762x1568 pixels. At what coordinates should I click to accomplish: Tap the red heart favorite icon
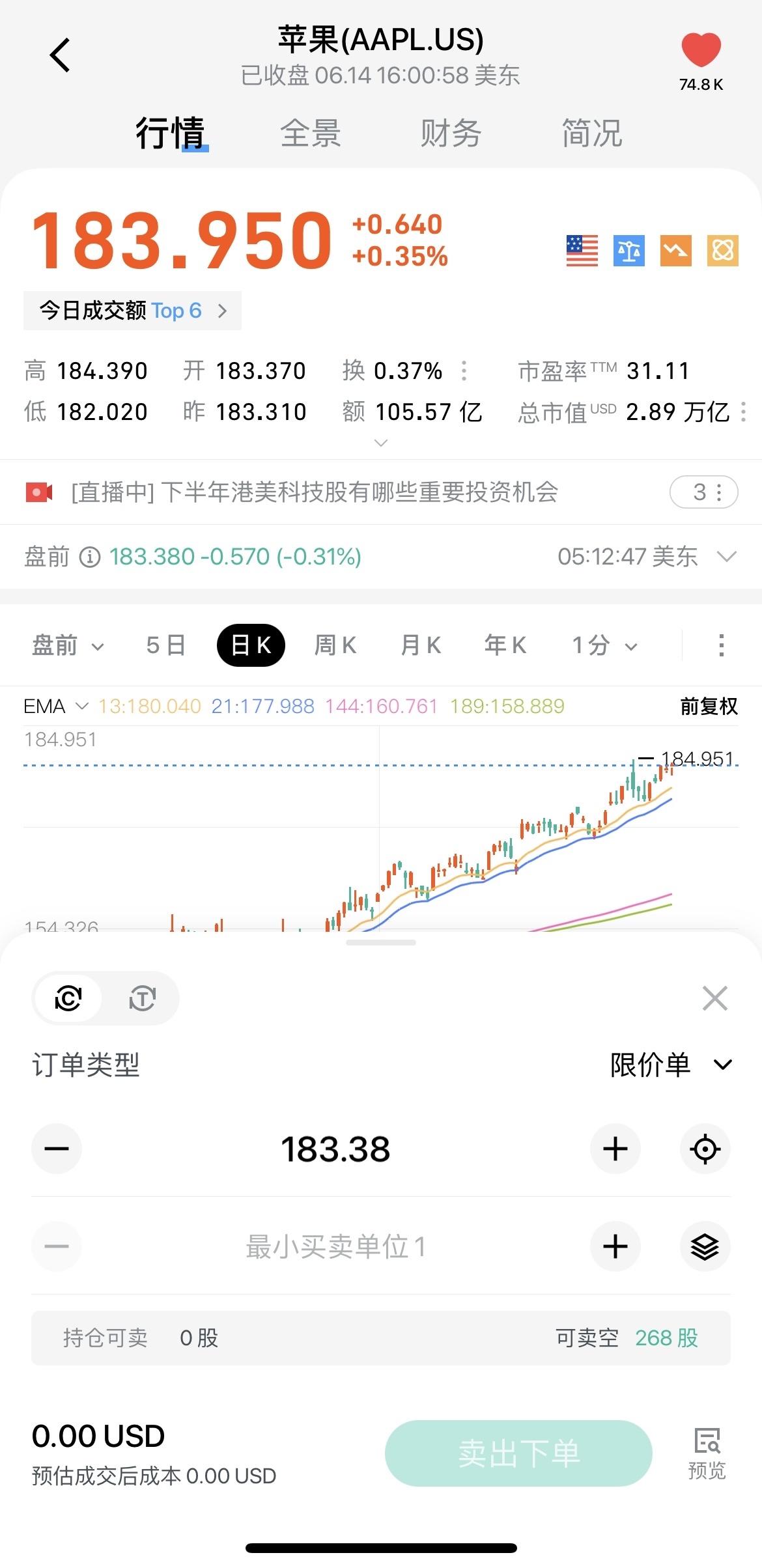(x=701, y=50)
